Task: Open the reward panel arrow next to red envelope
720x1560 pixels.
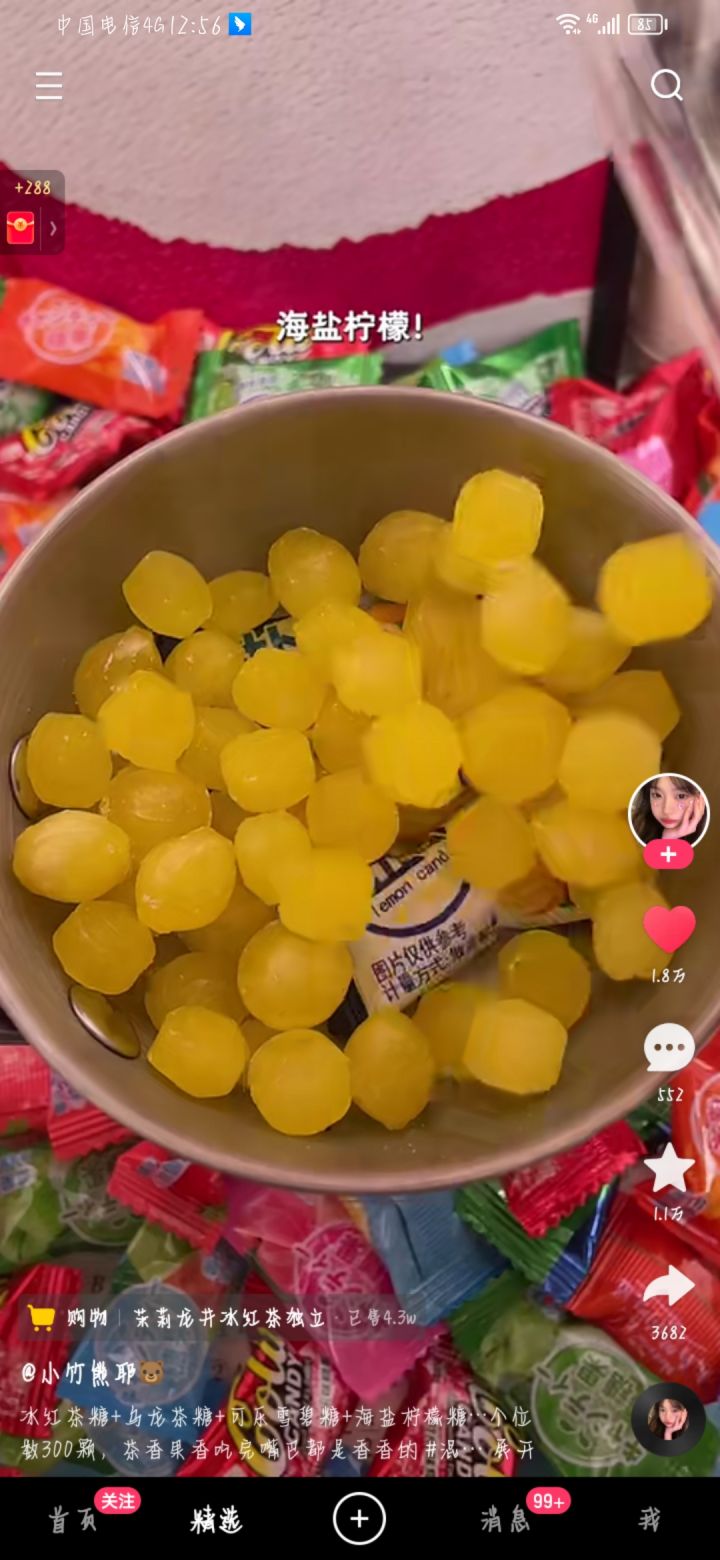Action: click(x=55, y=227)
